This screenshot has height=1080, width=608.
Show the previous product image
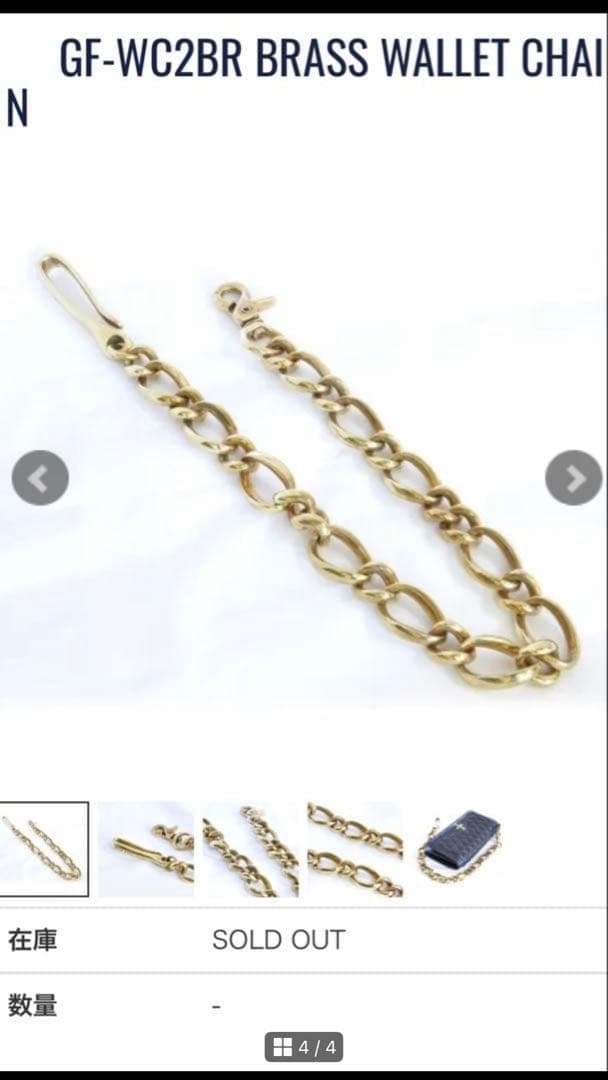pyautogui.click(x=40, y=478)
